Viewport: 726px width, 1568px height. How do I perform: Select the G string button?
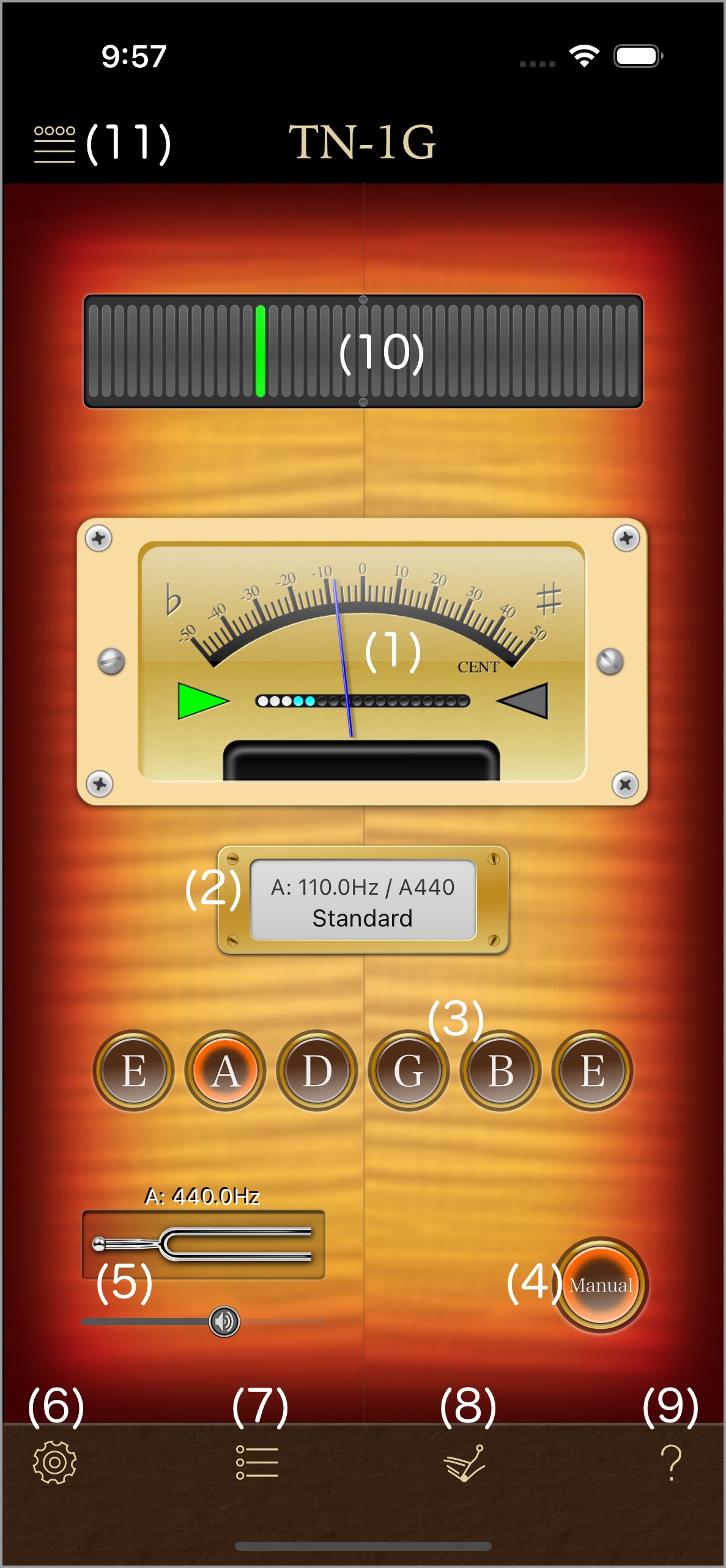[x=409, y=1071]
